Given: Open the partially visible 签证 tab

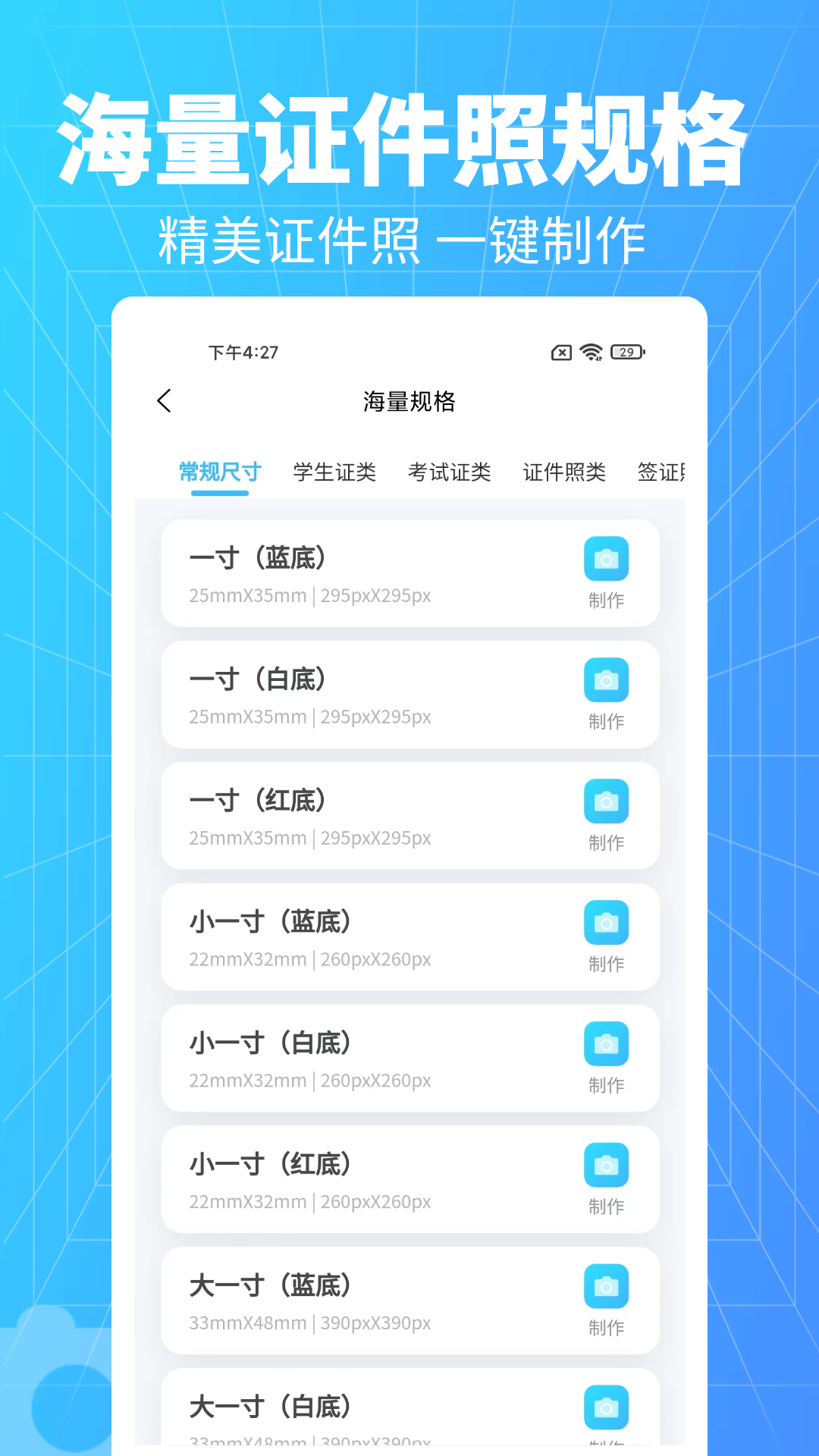Looking at the screenshot, I should 664,471.
